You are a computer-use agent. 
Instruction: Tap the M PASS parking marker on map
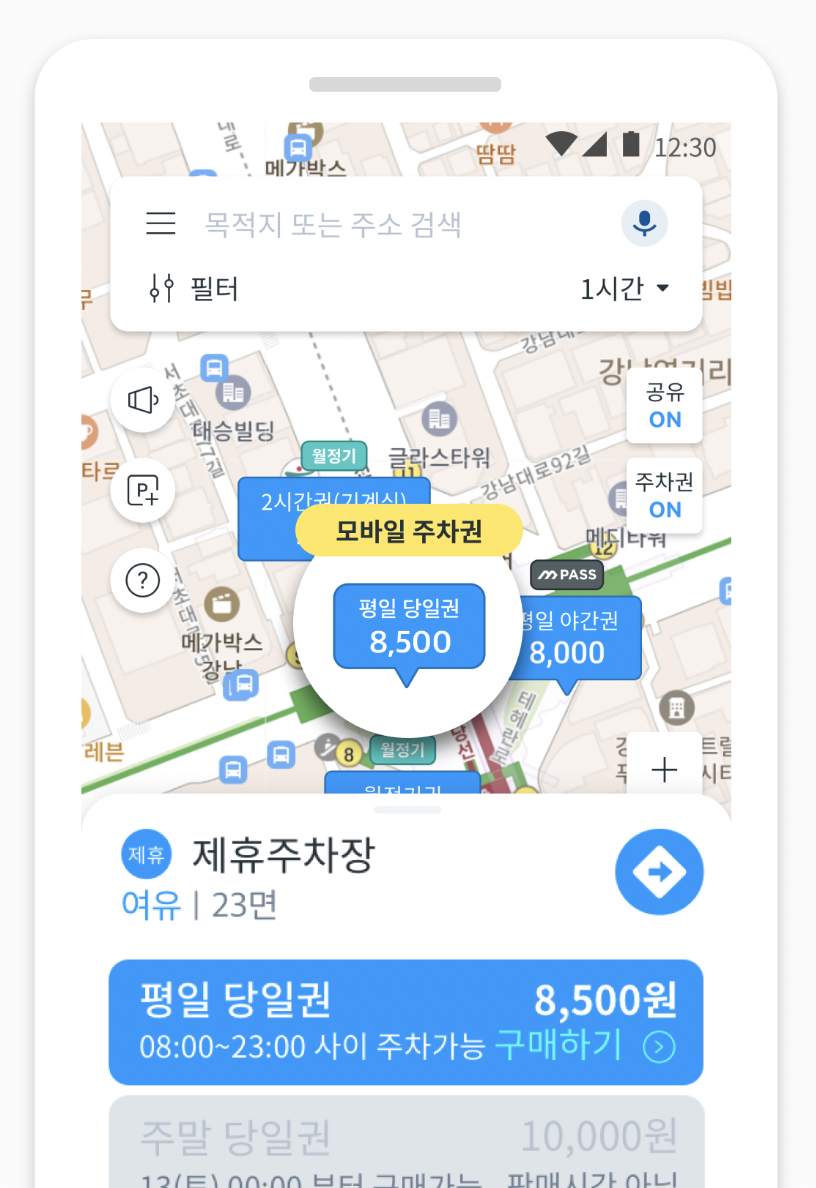566,575
